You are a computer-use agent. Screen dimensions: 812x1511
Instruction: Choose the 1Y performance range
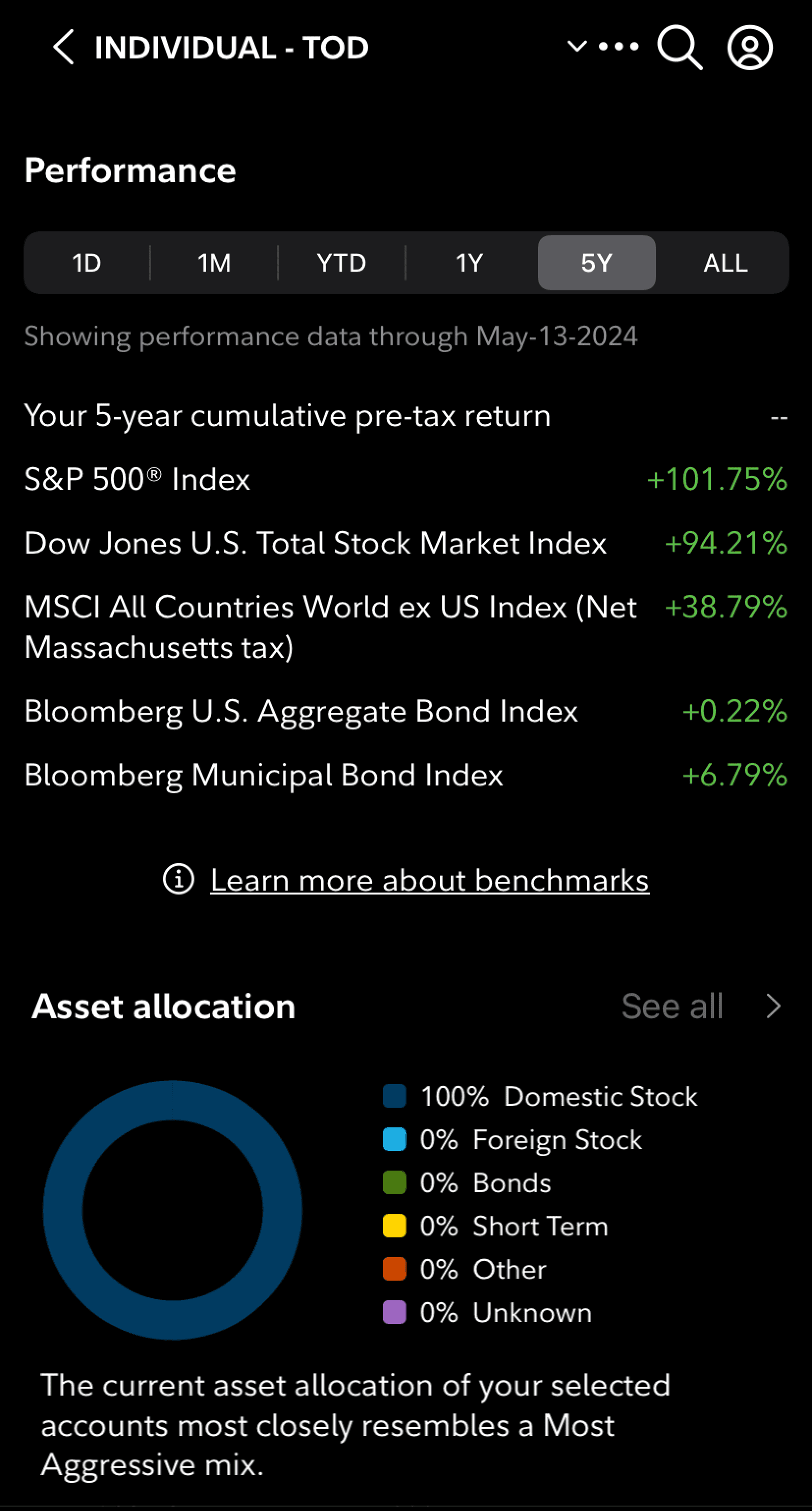point(469,263)
